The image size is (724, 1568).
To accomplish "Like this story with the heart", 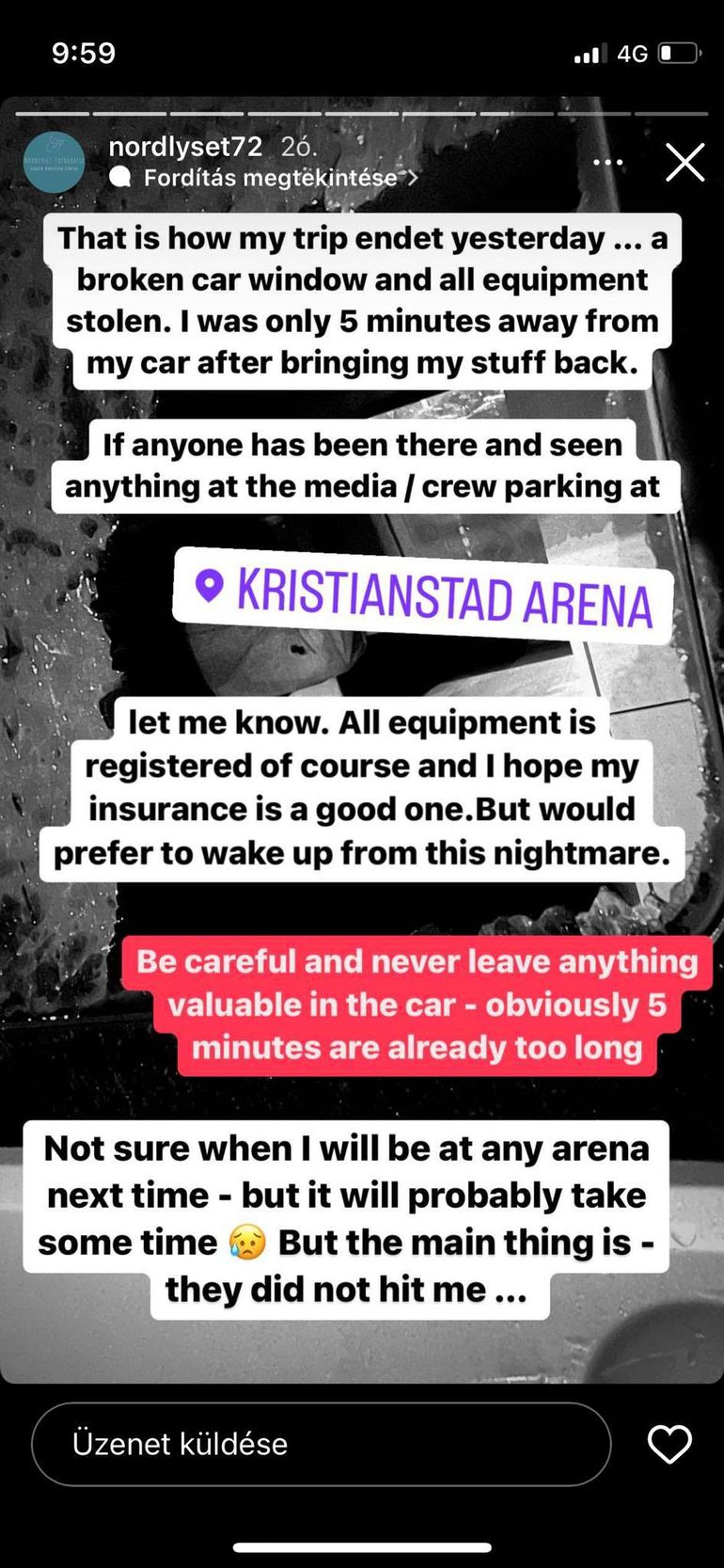I will point(669,1444).
